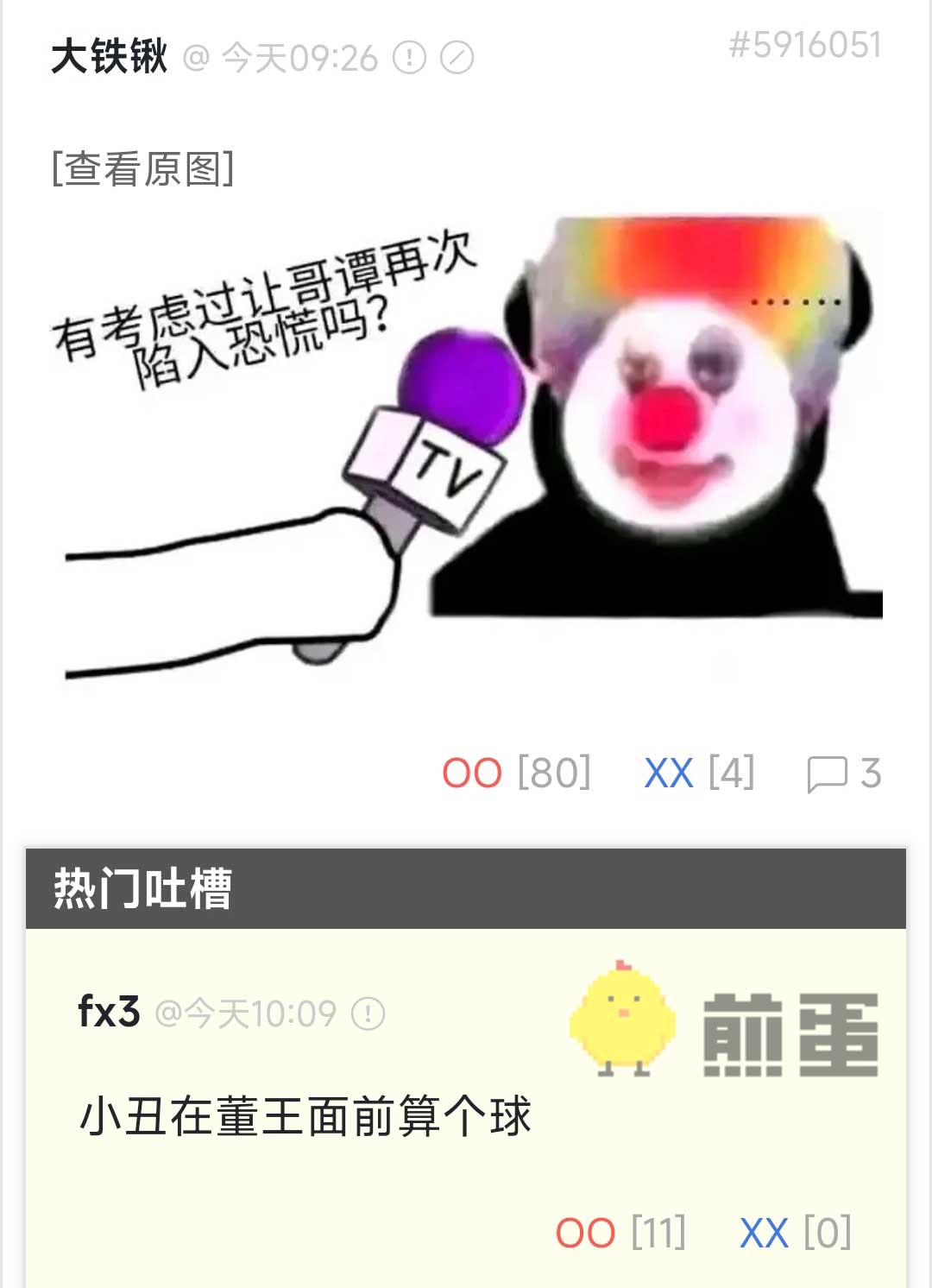Open post number #5916051
The width and height of the screenshot is (932, 1288).
coord(804,45)
